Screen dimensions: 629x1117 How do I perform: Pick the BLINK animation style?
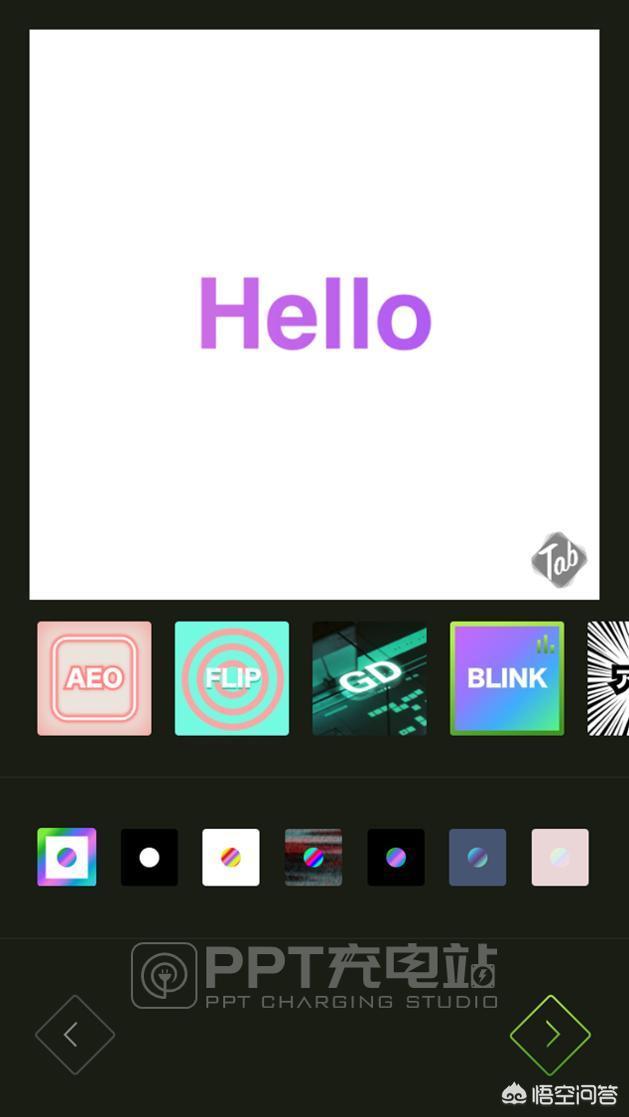point(507,678)
